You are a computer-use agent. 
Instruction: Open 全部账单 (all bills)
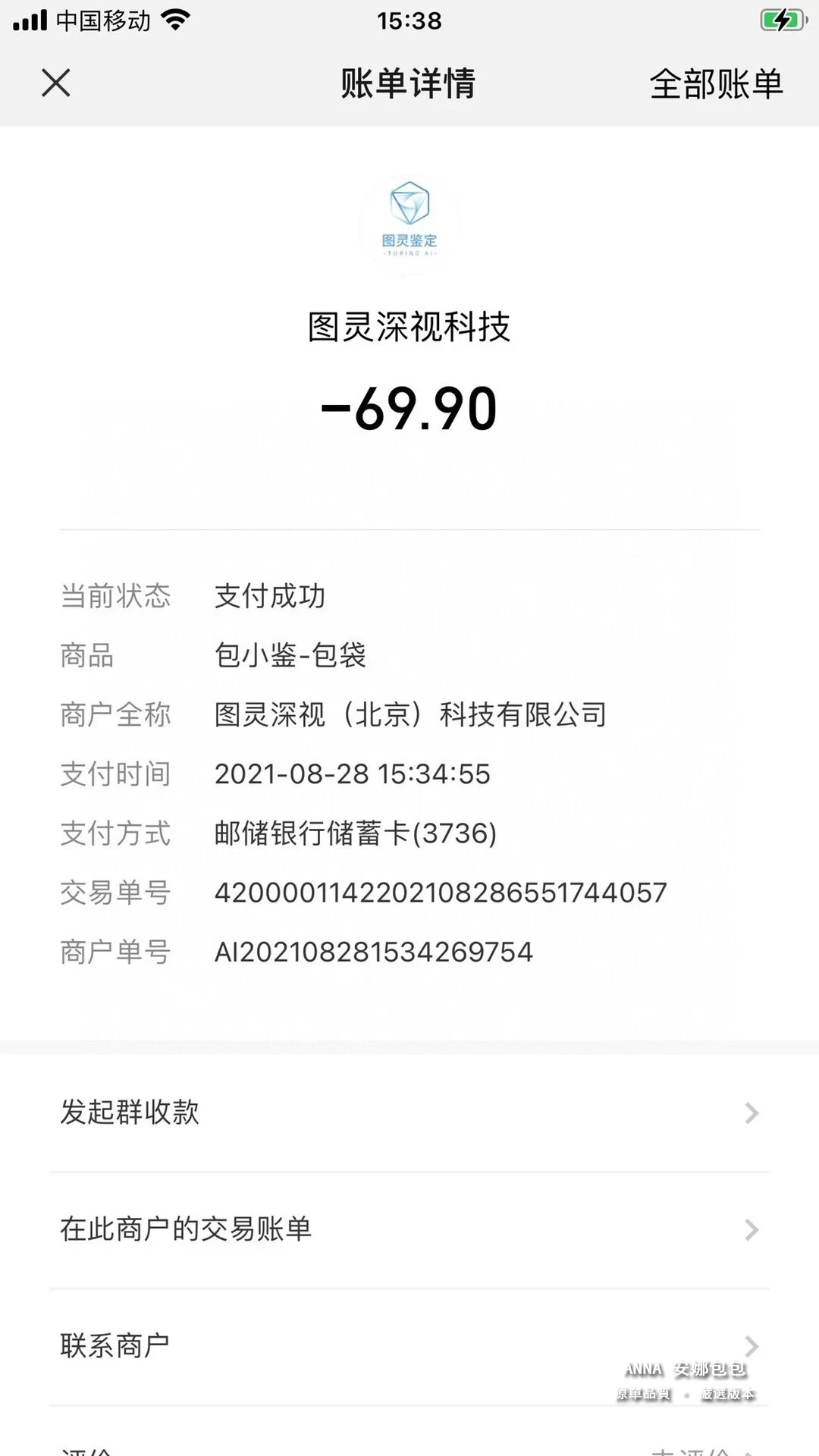coord(715,83)
